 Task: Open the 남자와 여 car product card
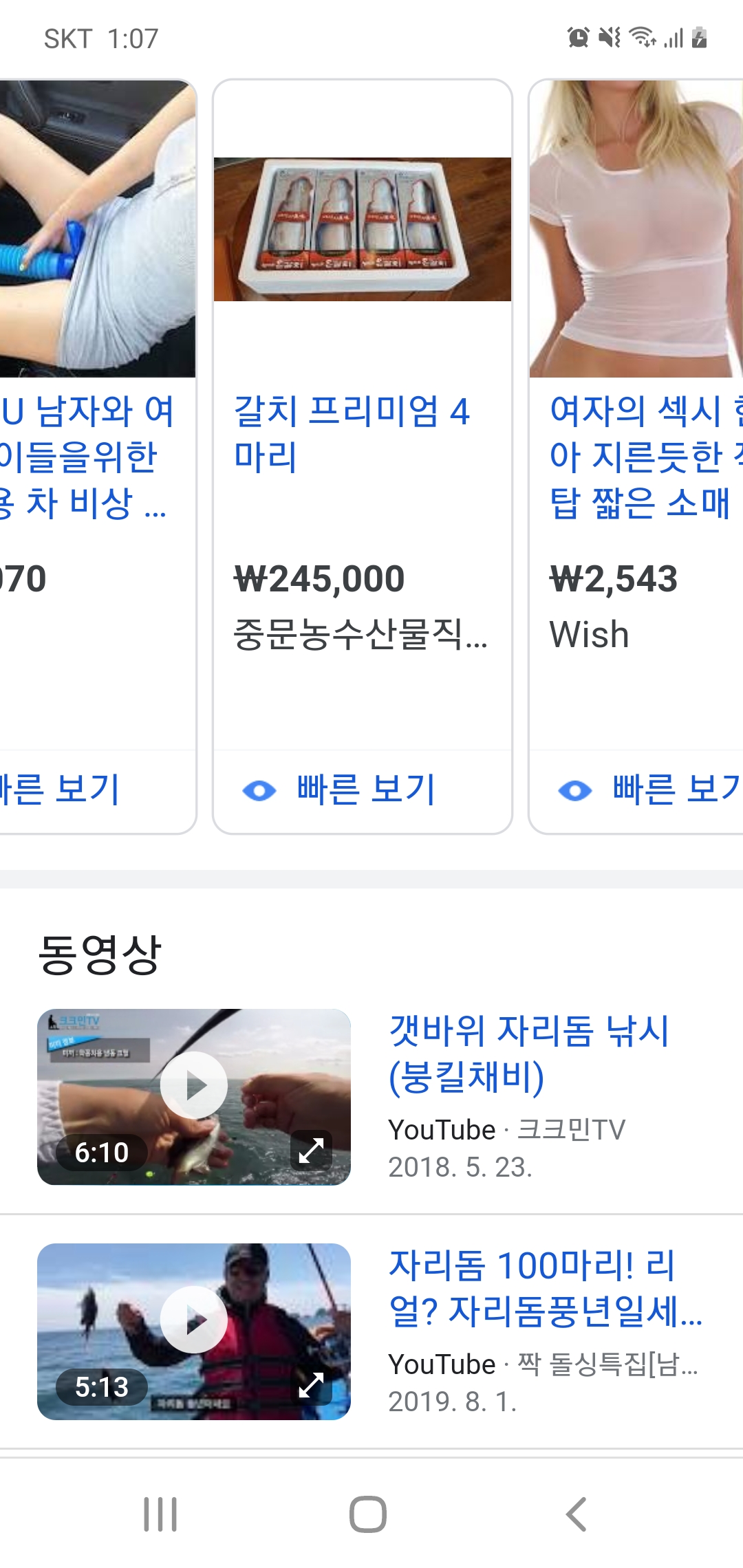(98, 414)
